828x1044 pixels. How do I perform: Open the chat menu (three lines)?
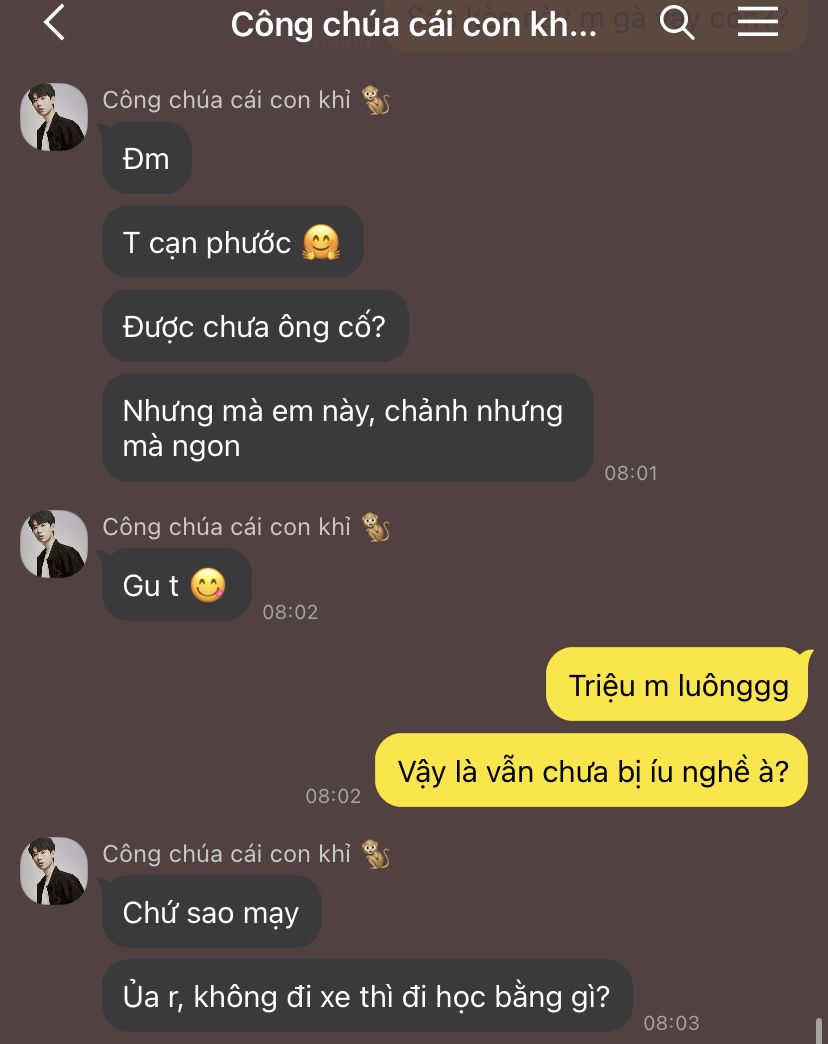point(757,22)
